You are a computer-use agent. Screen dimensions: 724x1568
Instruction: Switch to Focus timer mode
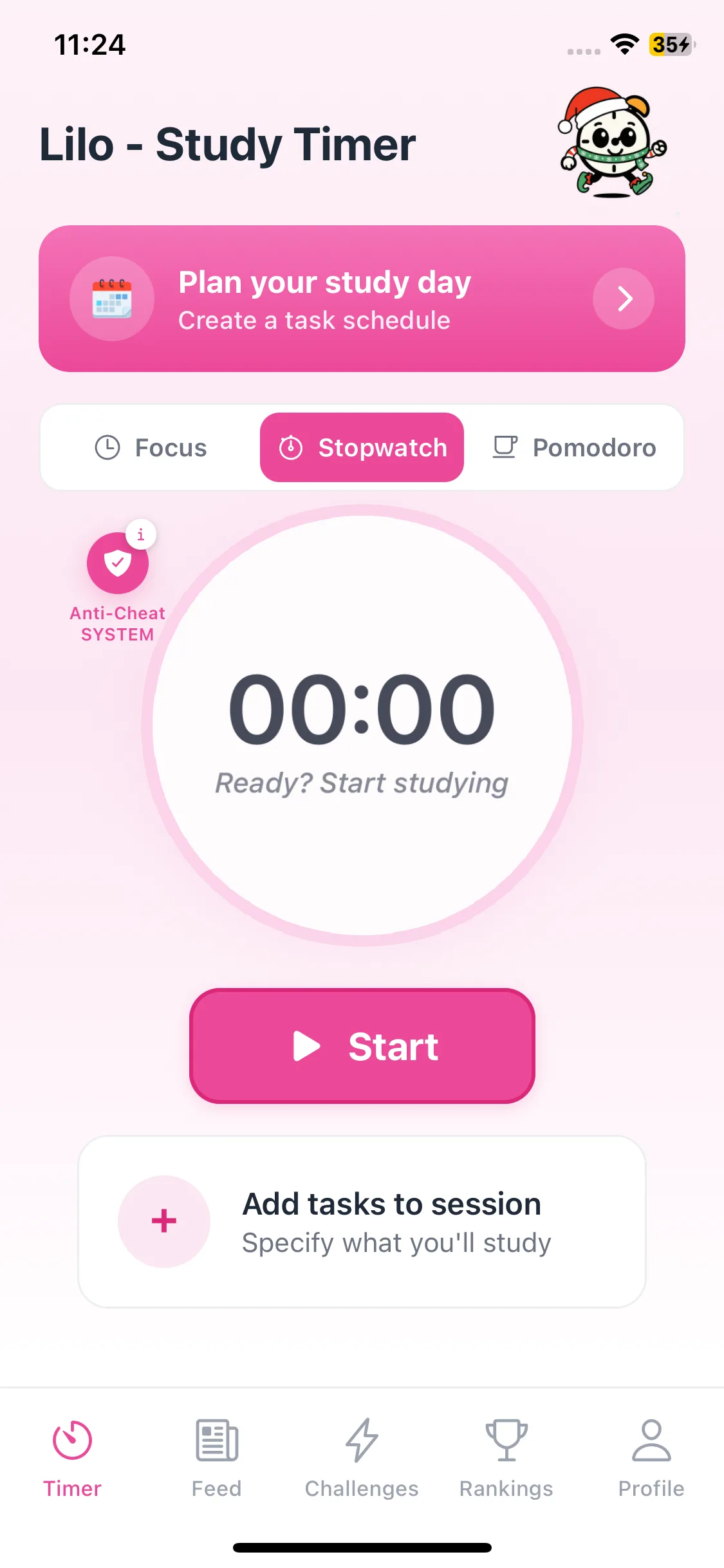click(x=151, y=447)
